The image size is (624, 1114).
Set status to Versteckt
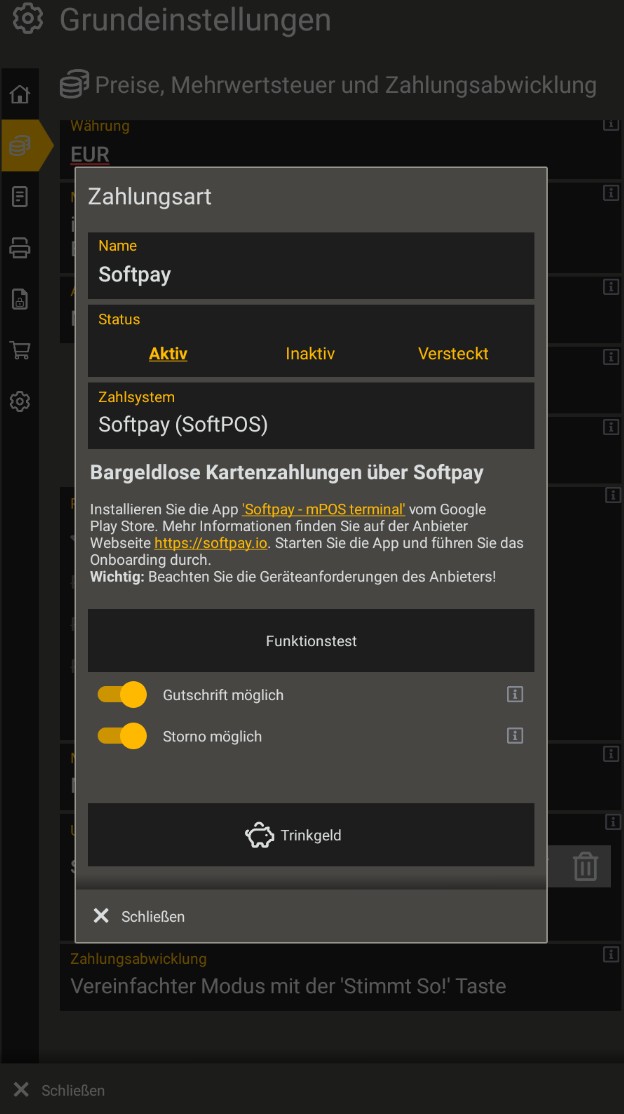(x=453, y=353)
